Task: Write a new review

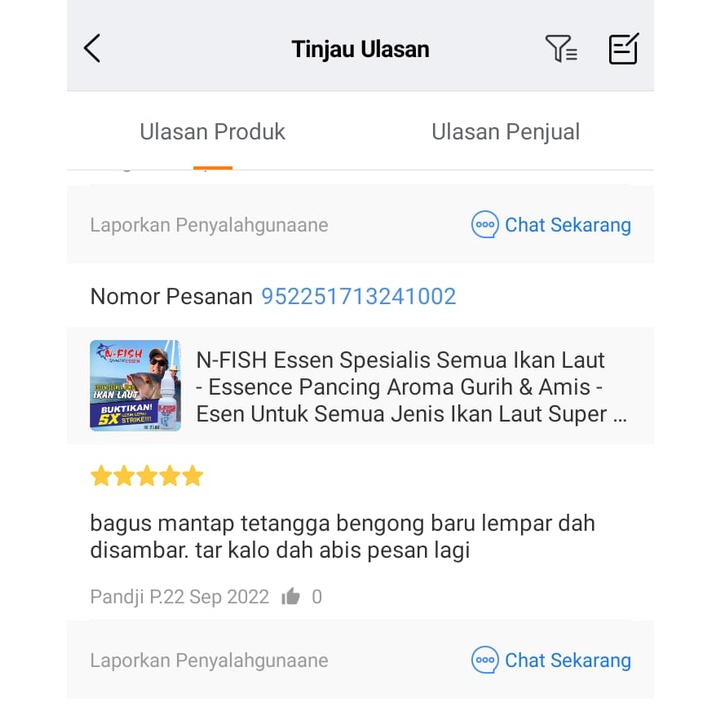Action: click(x=623, y=48)
